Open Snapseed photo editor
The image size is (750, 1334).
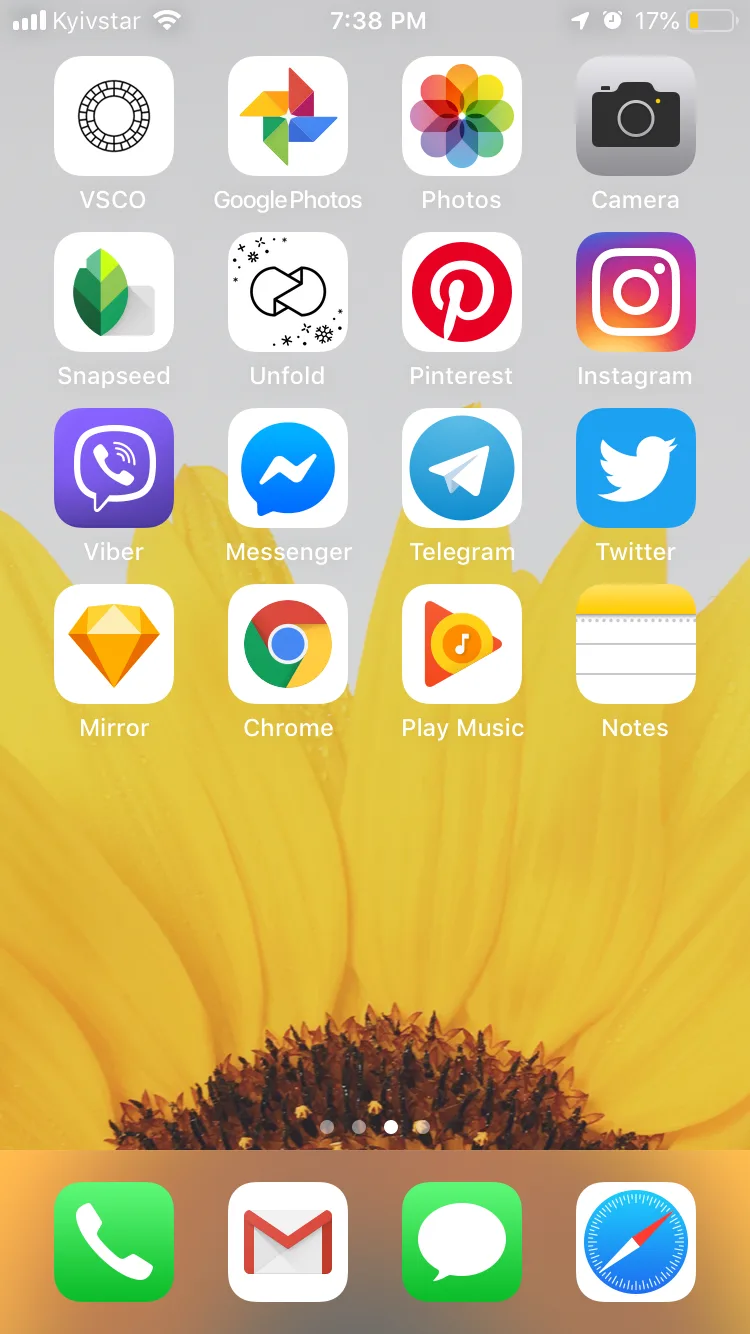pos(114,292)
